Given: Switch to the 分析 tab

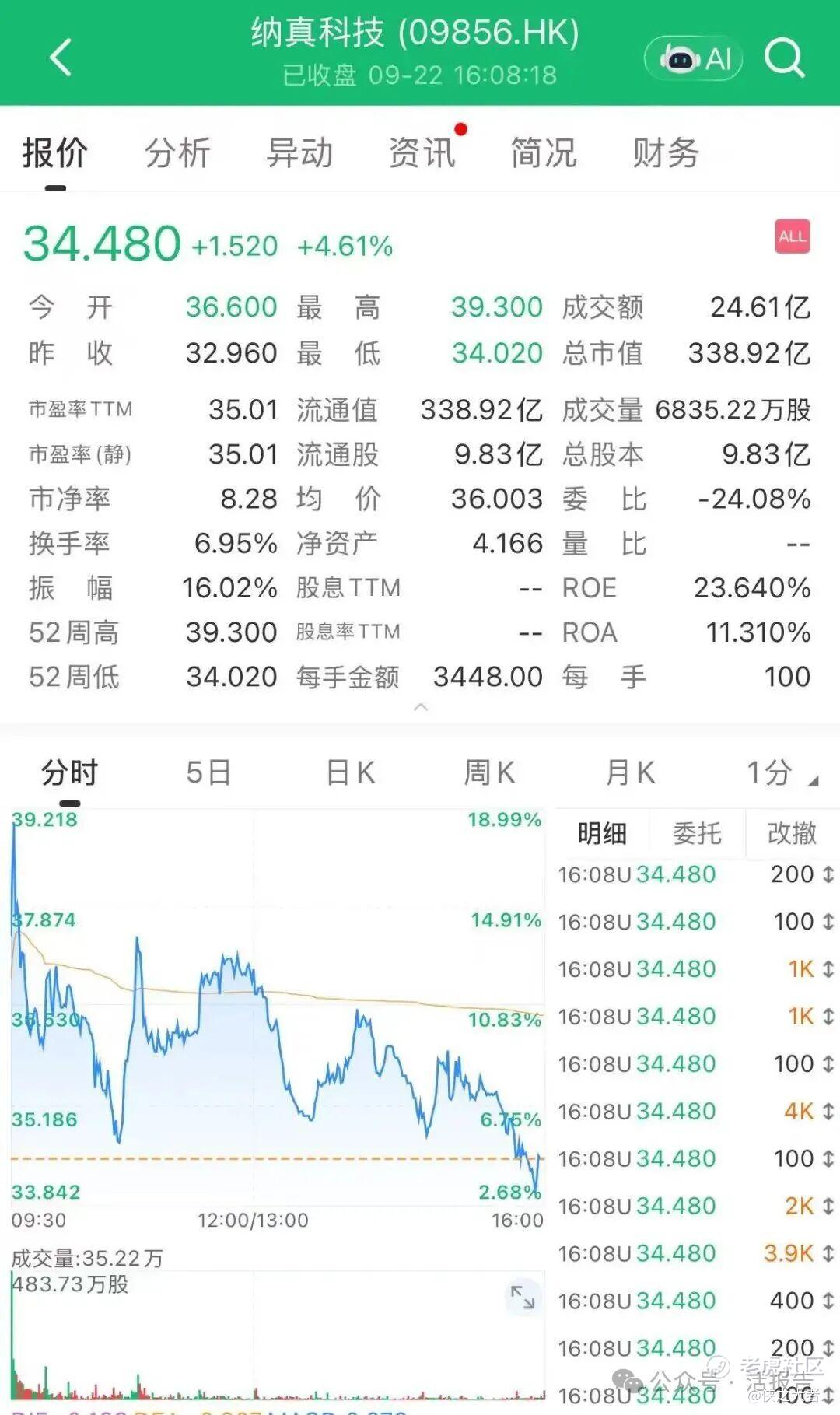Looking at the screenshot, I should pos(177,152).
